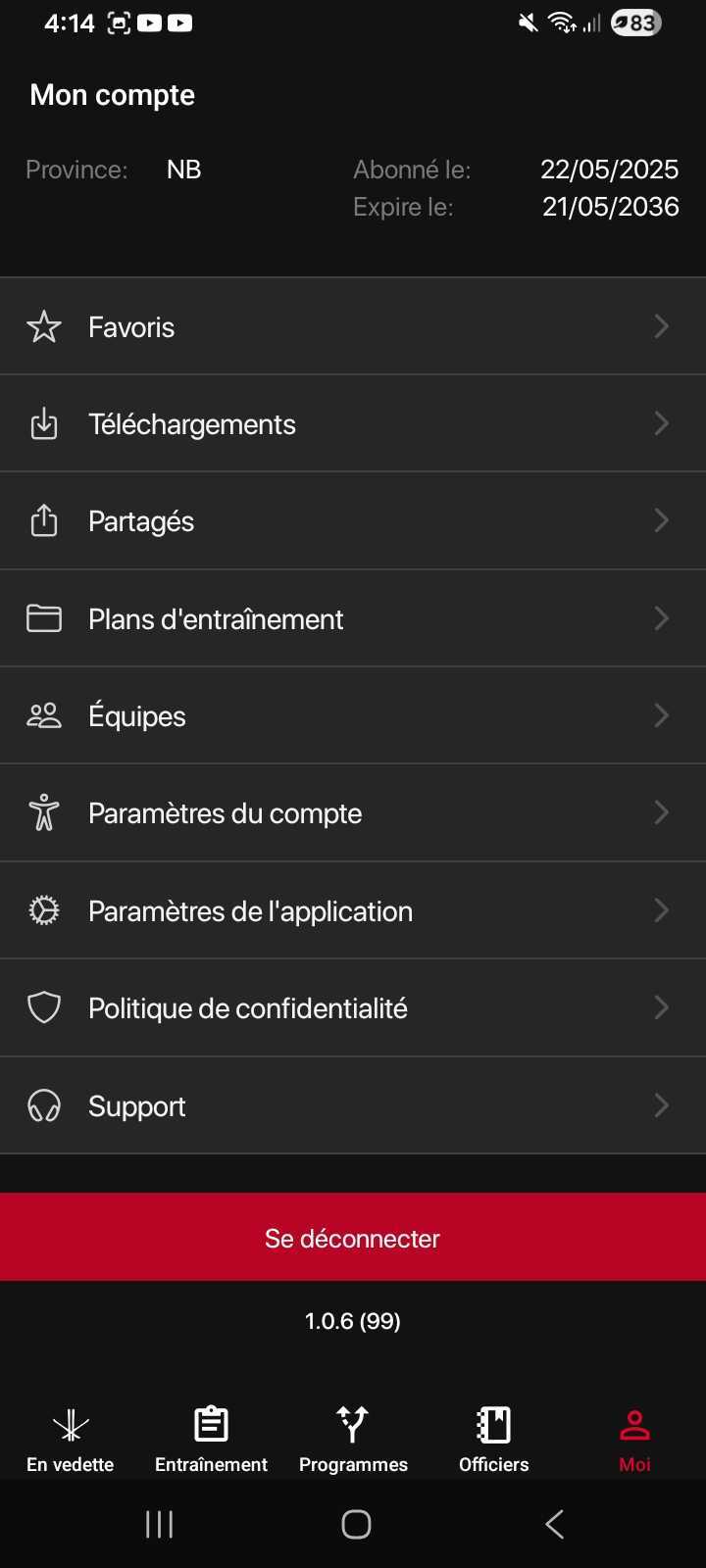This screenshot has width=706, height=1568.
Task: Open the Favoris star icon
Action: pyautogui.click(x=43, y=325)
